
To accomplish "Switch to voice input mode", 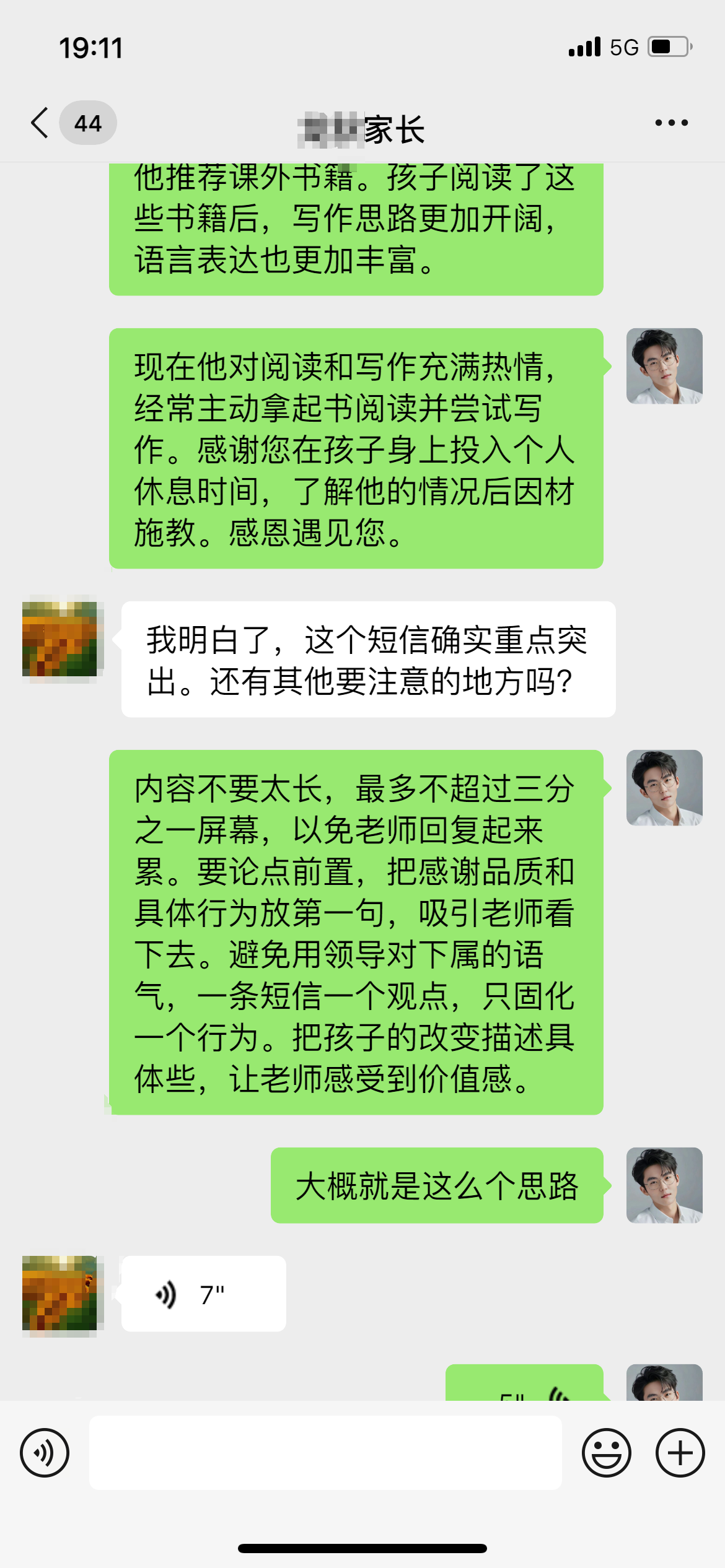I will [x=45, y=1453].
